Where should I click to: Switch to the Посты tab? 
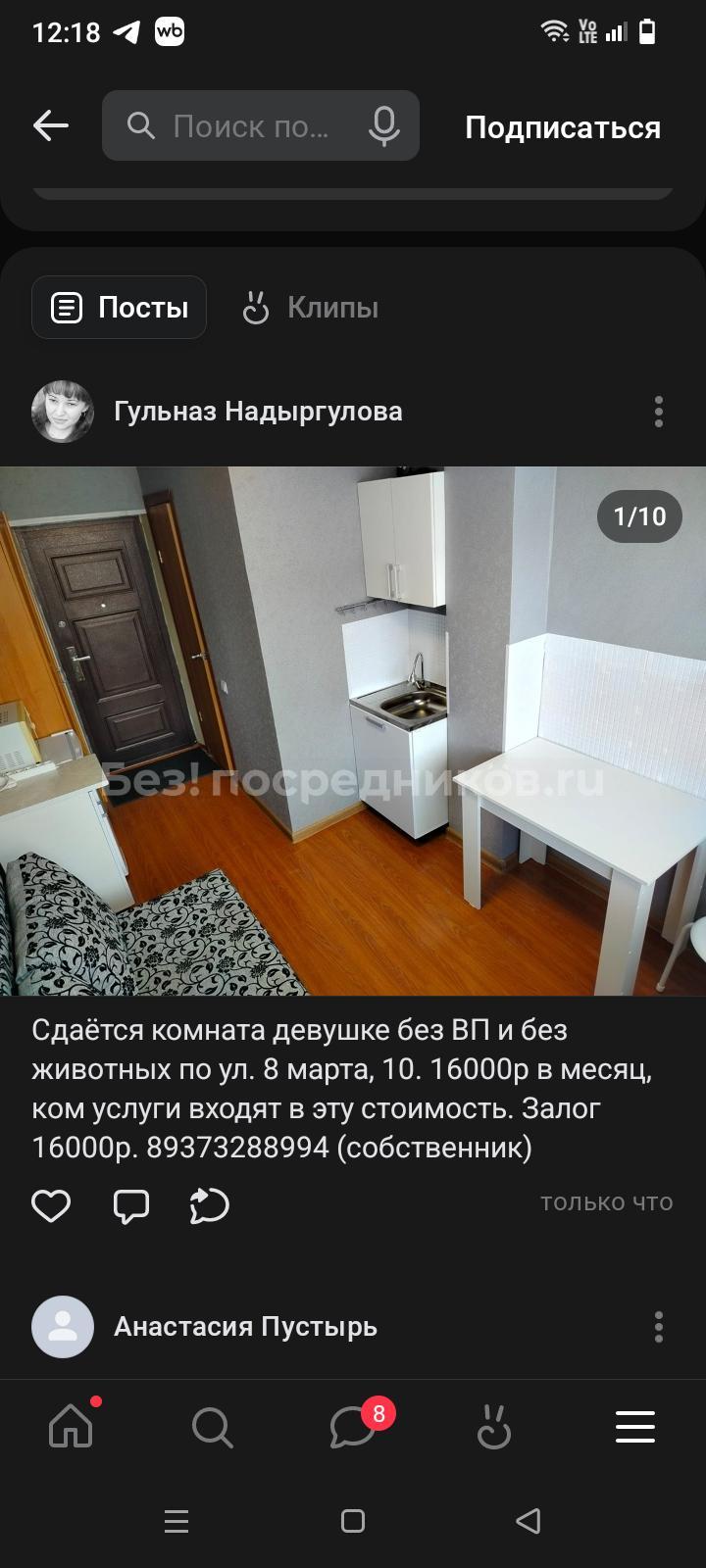(120, 308)
